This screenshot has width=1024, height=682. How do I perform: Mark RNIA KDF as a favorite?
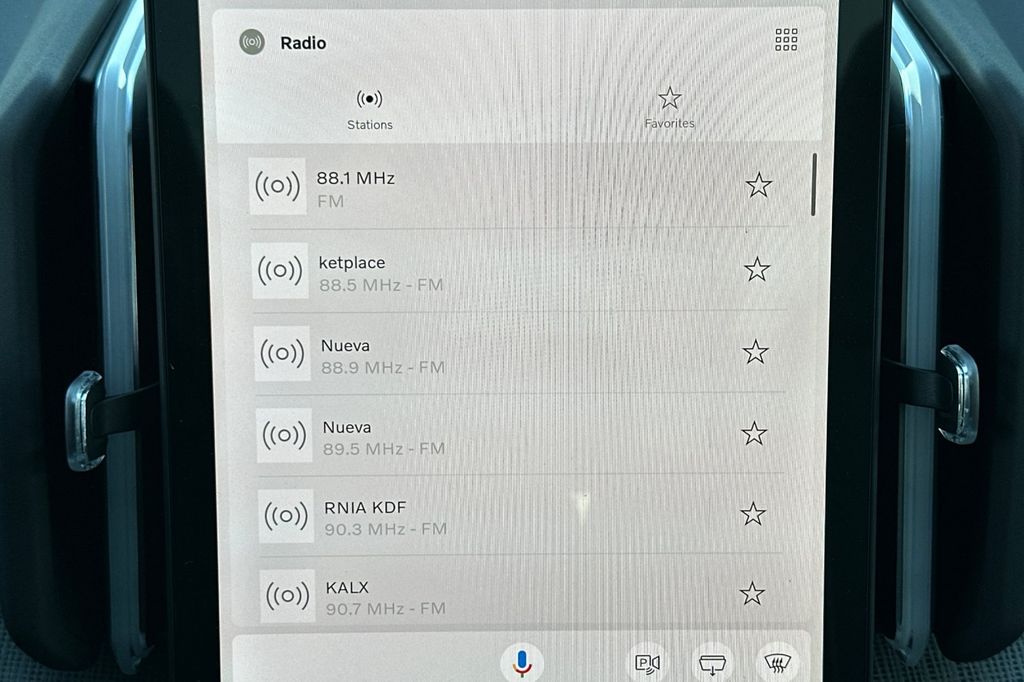(x=753, y=514)
